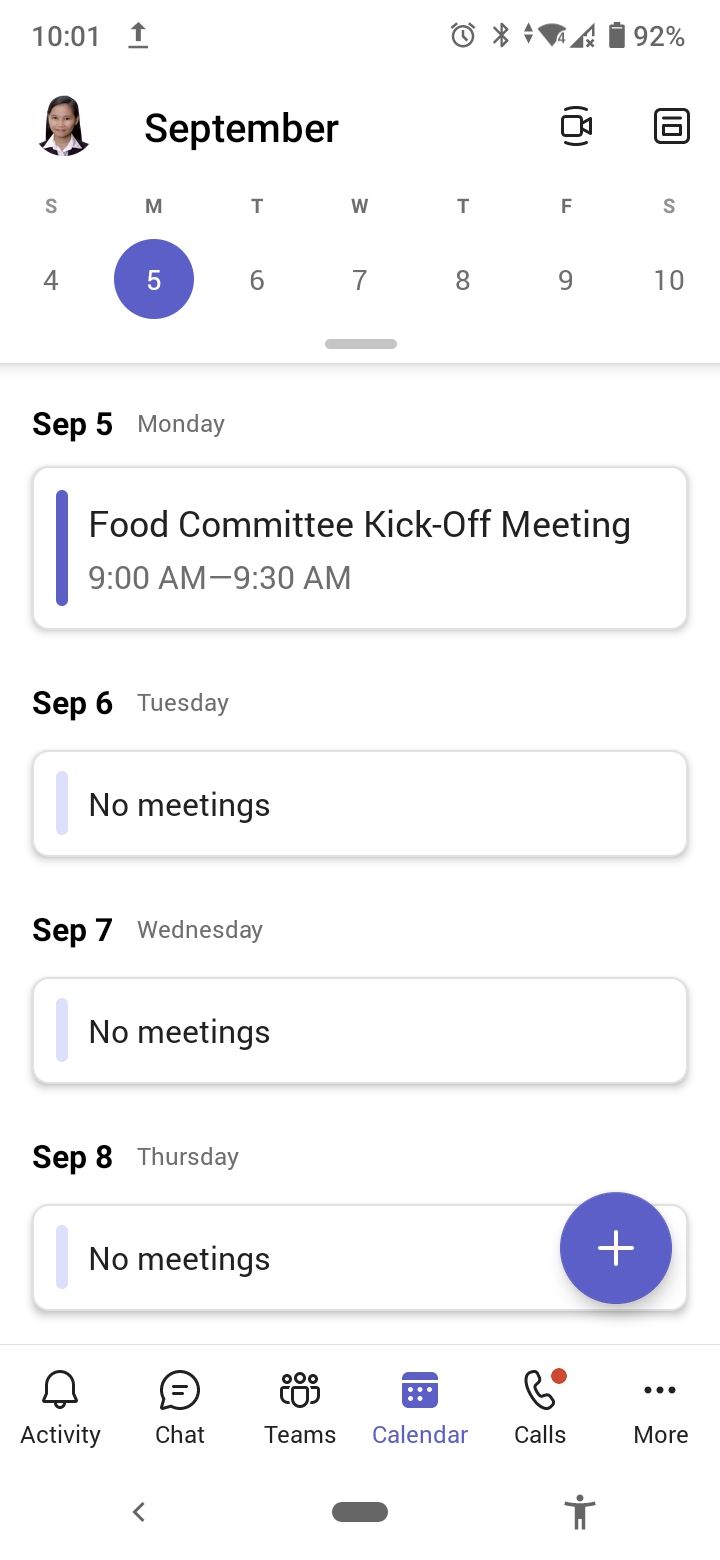This screenshot has width=720, height=1560.
Task: Open the Chat tab
Action: pos(180,1408)
